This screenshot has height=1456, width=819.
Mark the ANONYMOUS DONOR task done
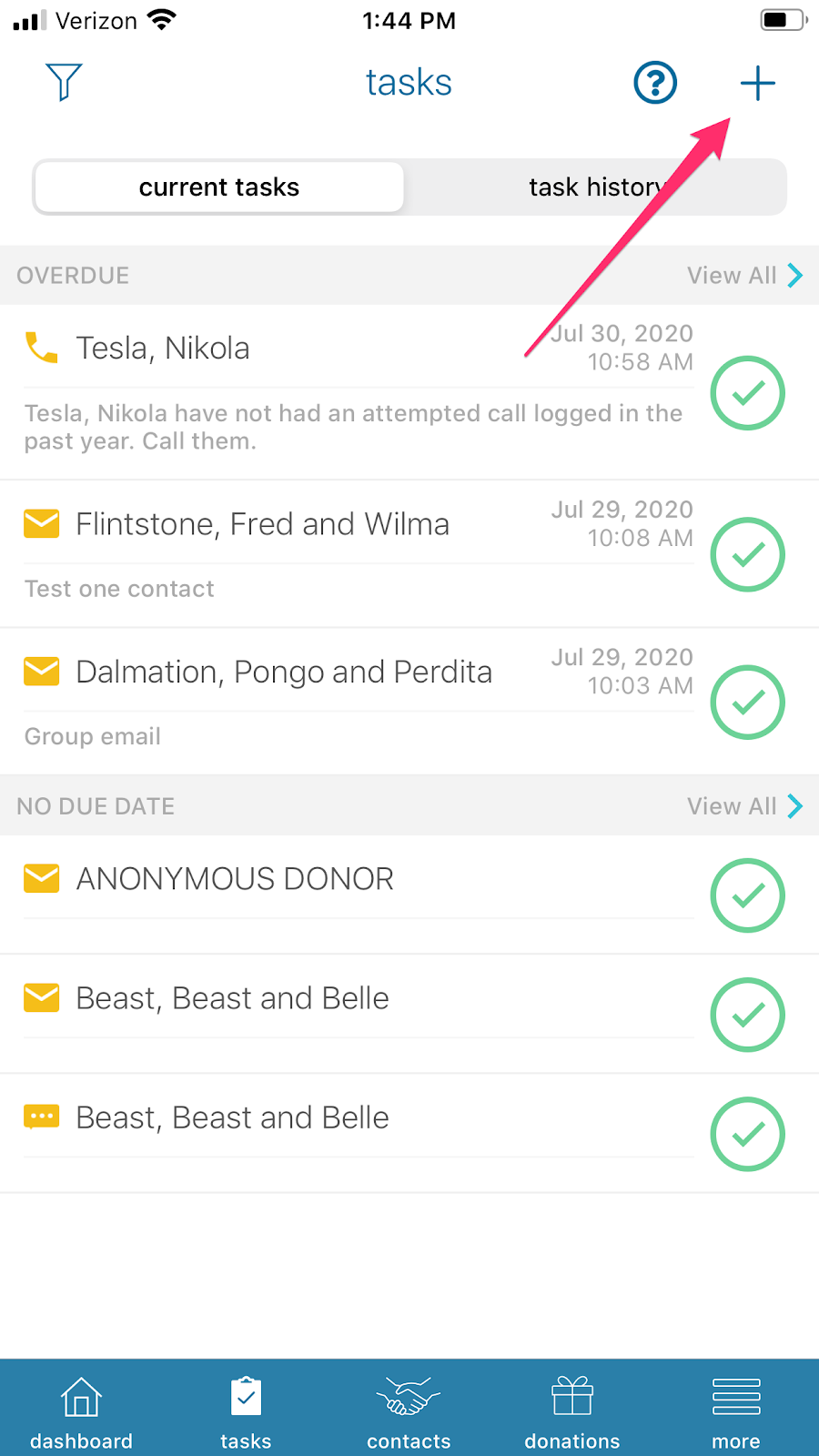coord(747,895)
